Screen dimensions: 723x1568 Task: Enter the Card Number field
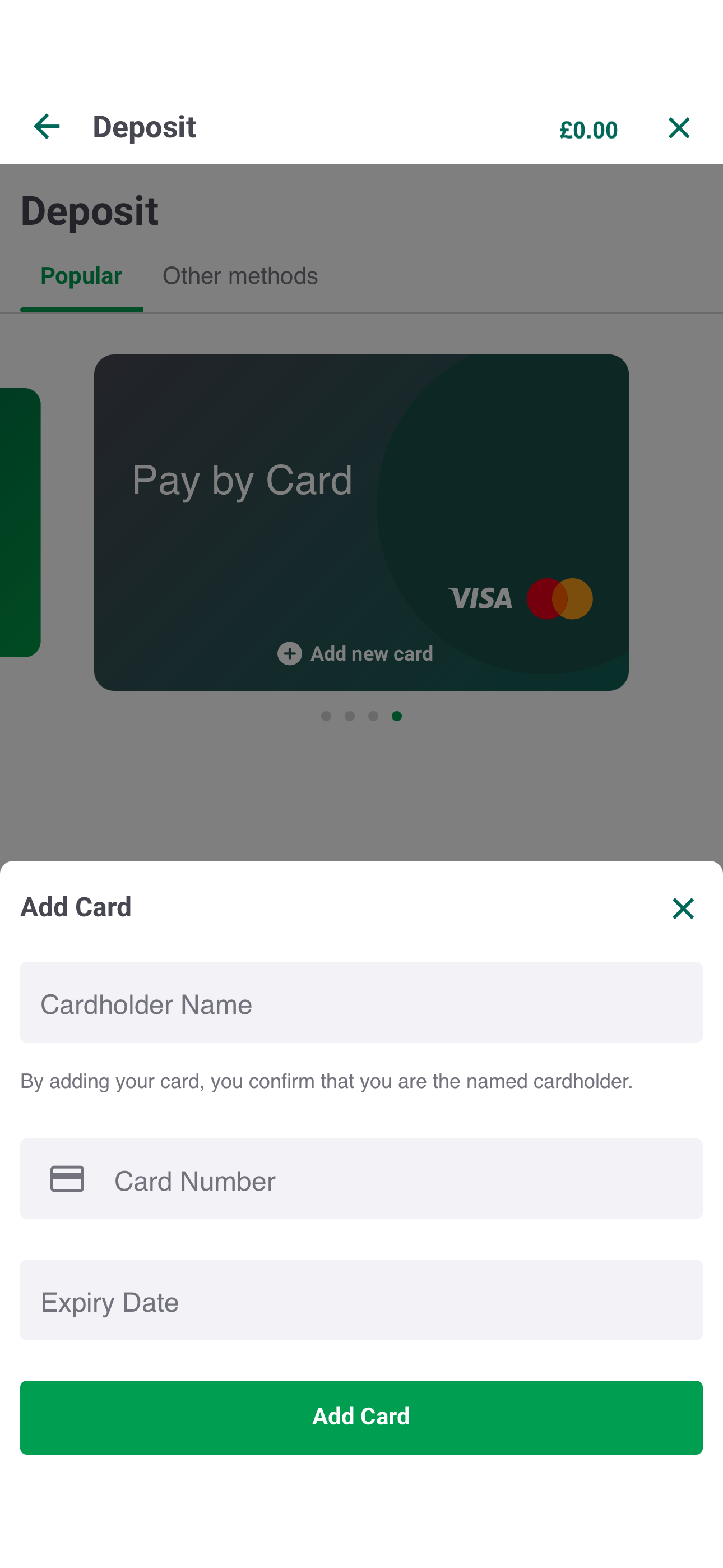point(402,1180)
